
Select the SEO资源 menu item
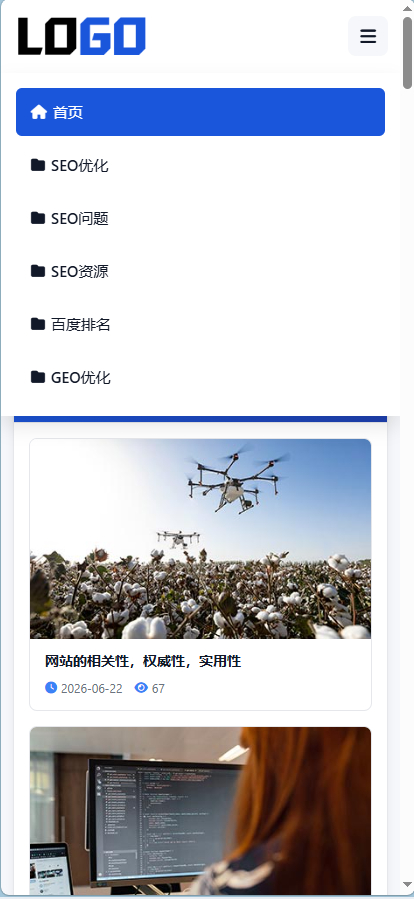point(200,271)
